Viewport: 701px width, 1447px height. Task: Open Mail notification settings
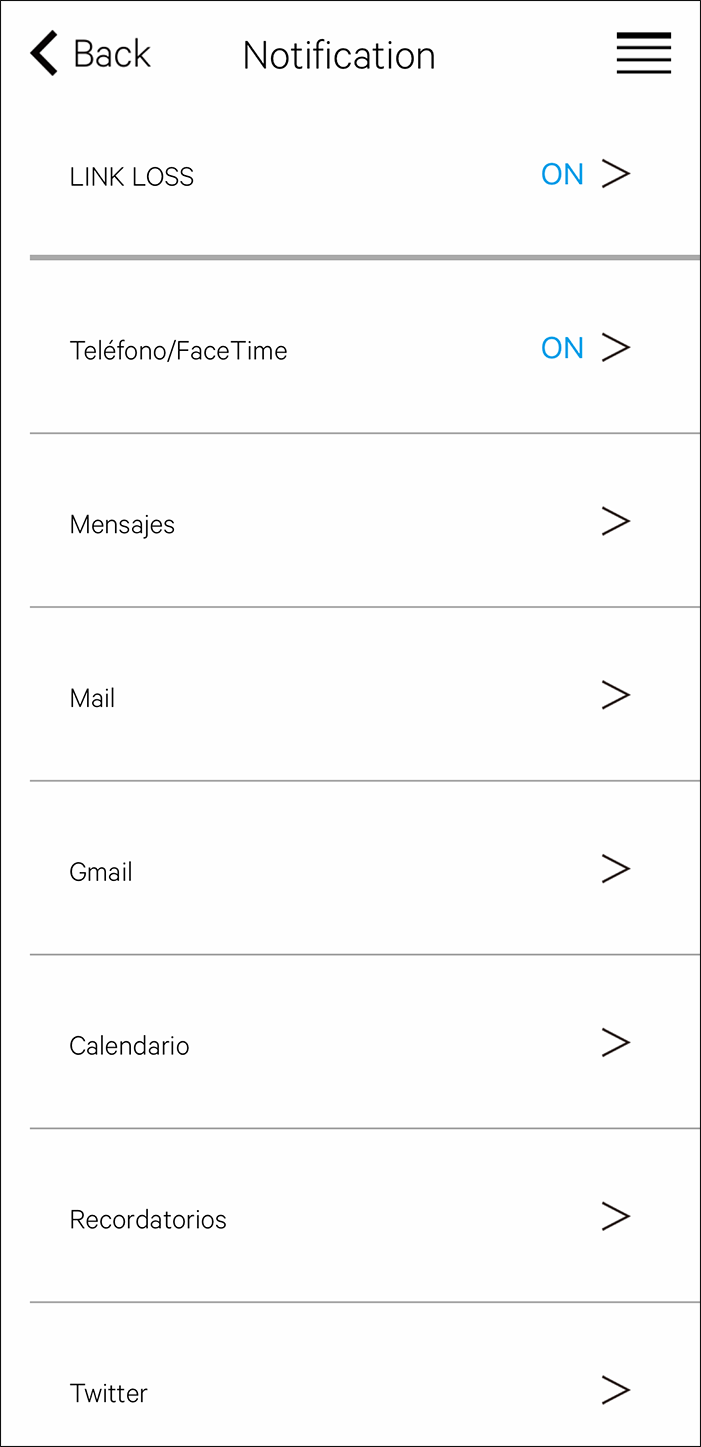(x=350, y=697)
